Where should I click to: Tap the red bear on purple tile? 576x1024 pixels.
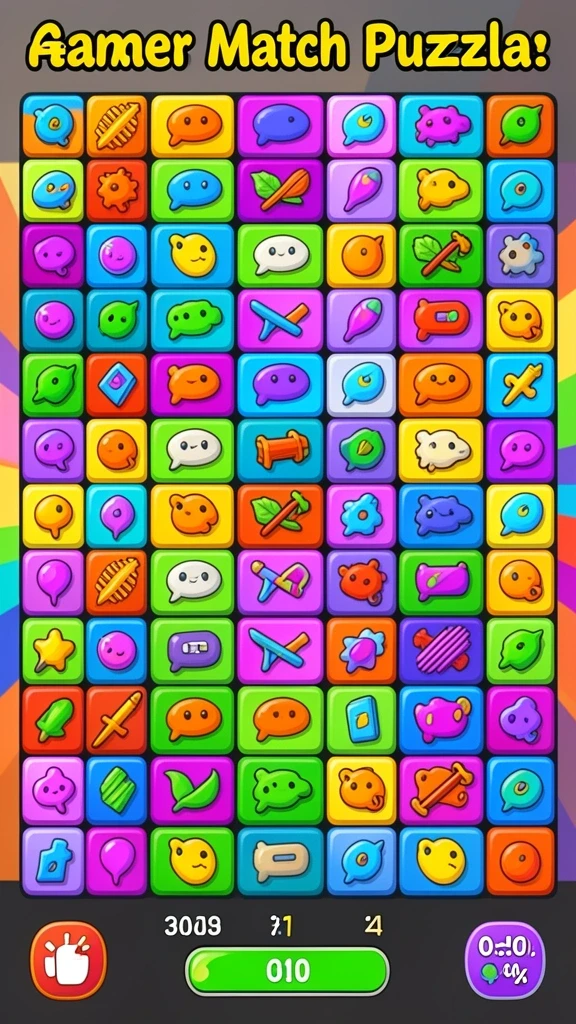[x=361, y=582]
